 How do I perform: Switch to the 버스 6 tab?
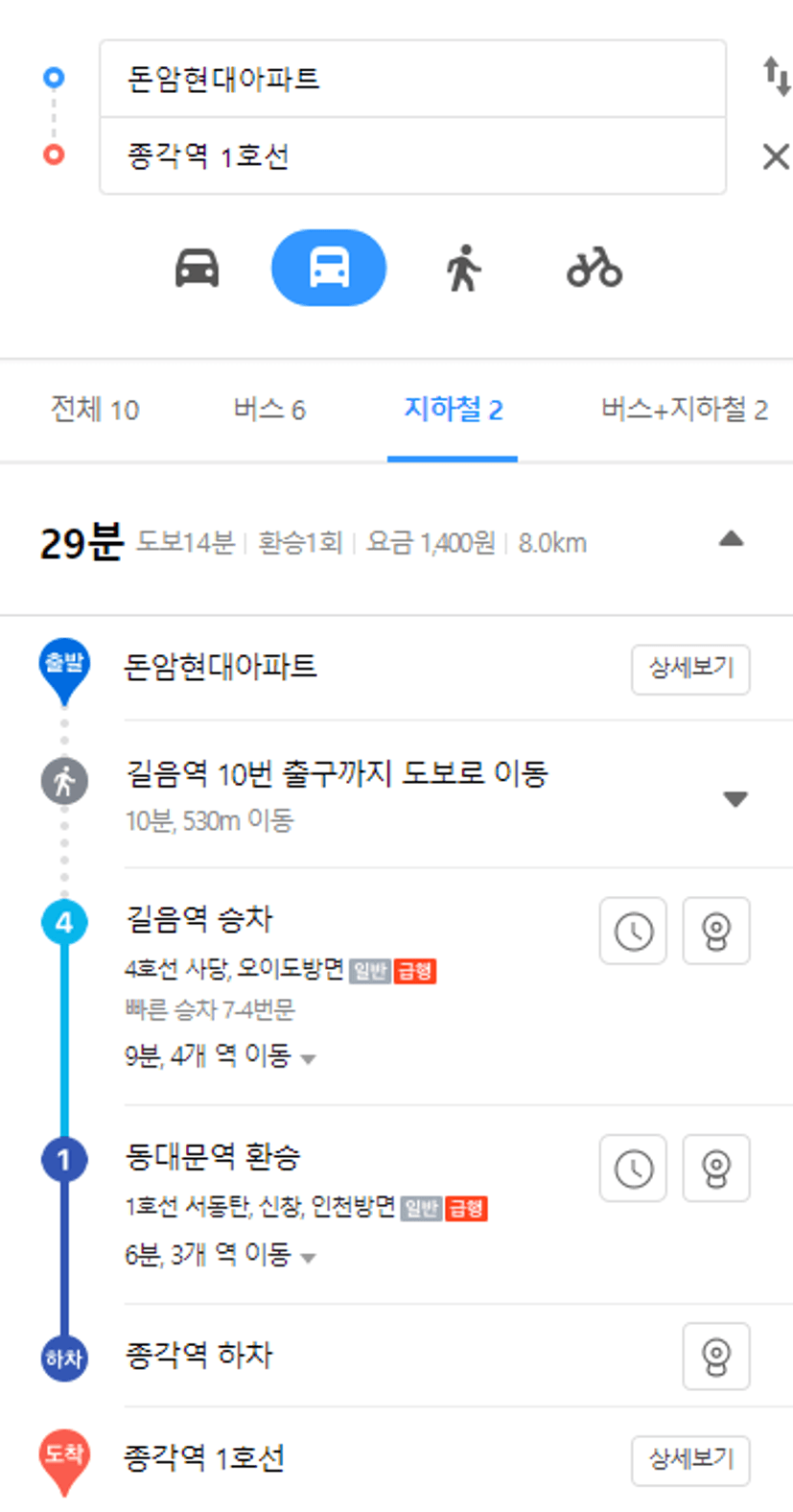(x=269, y=410)
